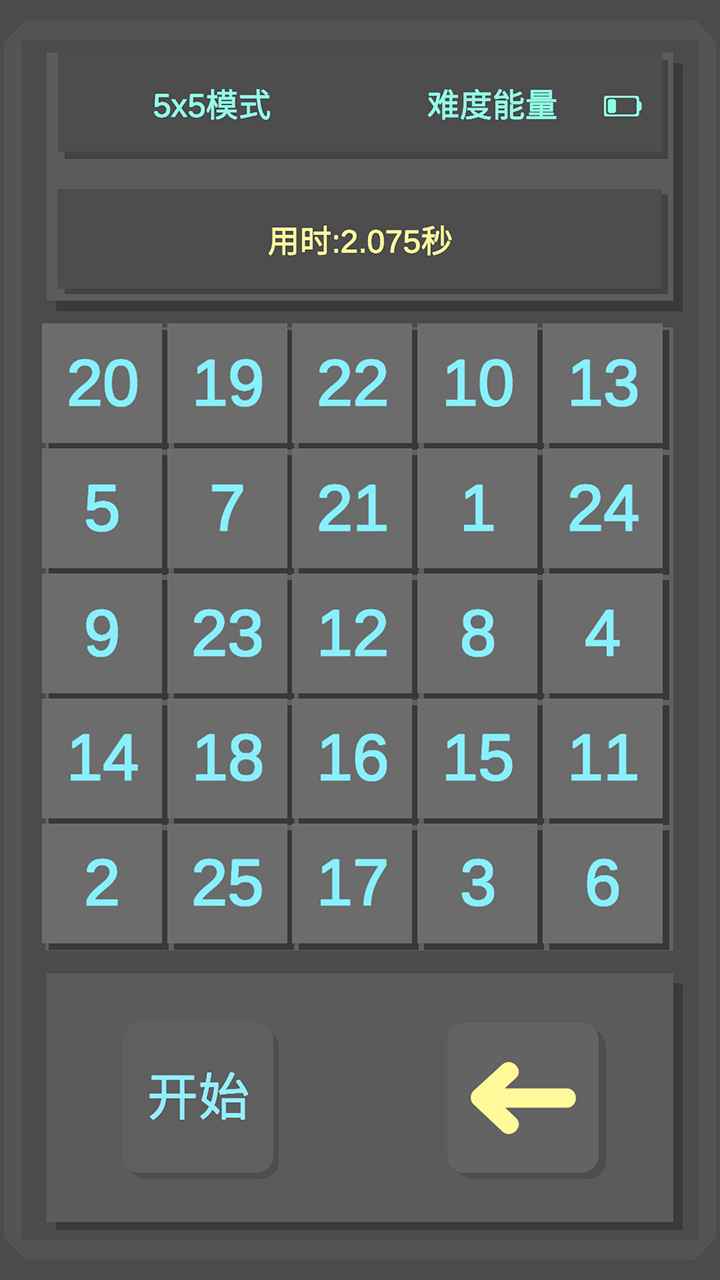The image size is (720, 1280).
Task: Tap the tile showing 8
Action: pos(478,633)
